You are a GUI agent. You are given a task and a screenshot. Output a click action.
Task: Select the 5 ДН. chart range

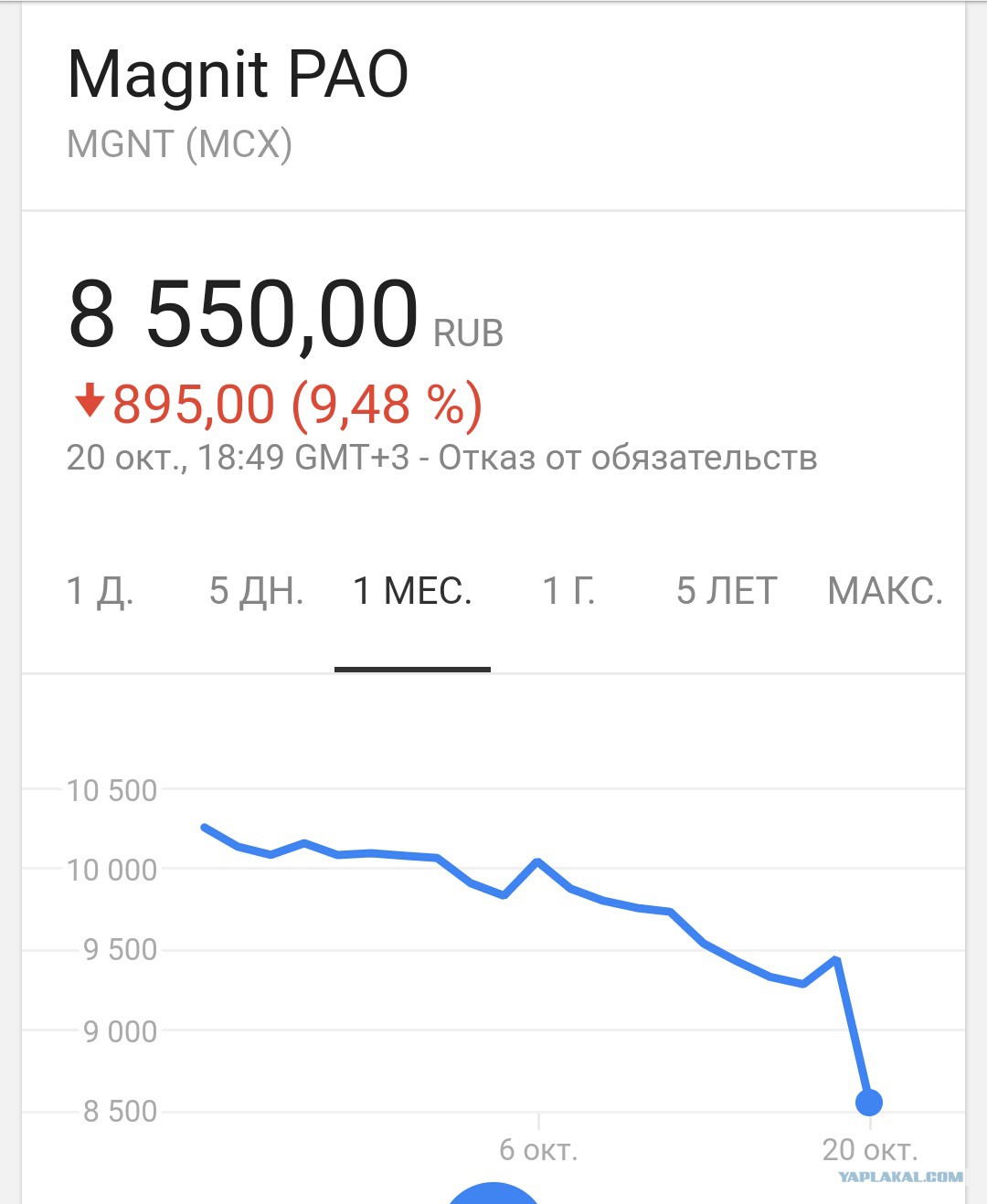[x=256, y=591]
